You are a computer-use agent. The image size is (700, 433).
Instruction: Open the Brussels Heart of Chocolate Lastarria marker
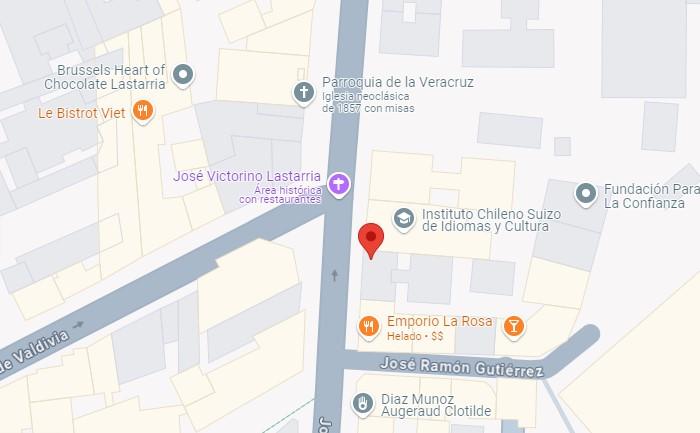pyautogui.click(x=182, y=73)
